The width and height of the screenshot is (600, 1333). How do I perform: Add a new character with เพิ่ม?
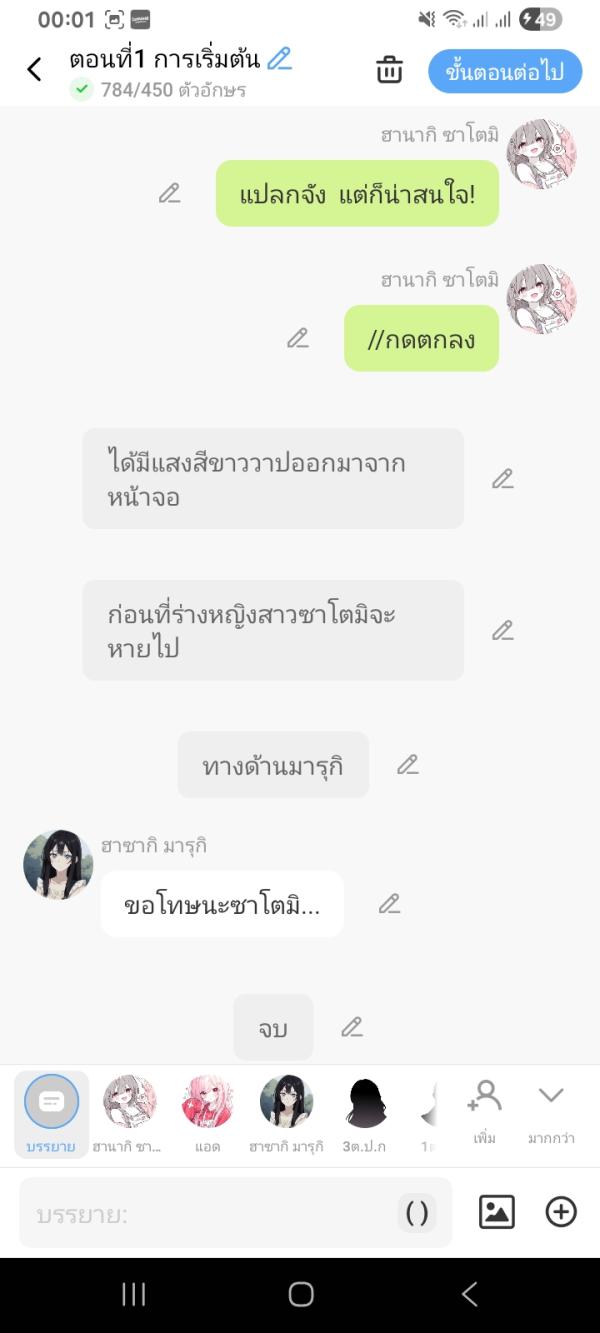484,1110
